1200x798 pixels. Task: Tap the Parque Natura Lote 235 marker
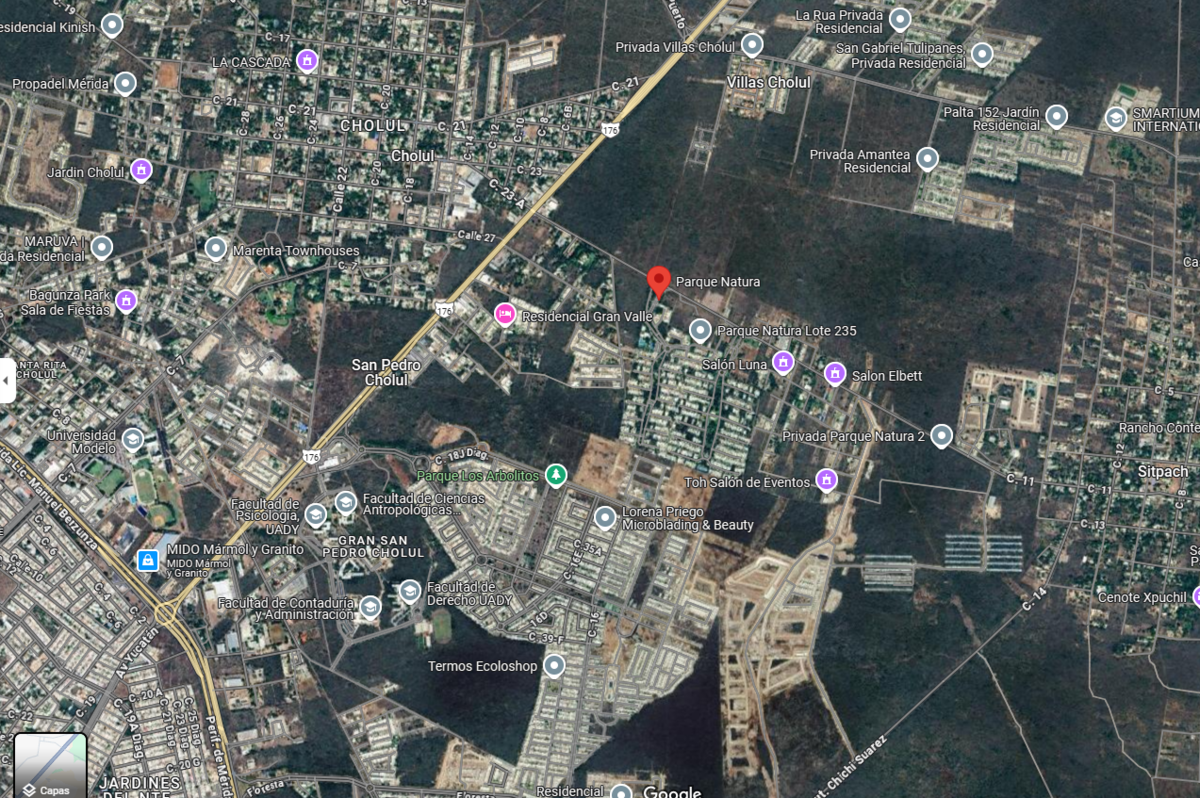[x=700, y=330]
